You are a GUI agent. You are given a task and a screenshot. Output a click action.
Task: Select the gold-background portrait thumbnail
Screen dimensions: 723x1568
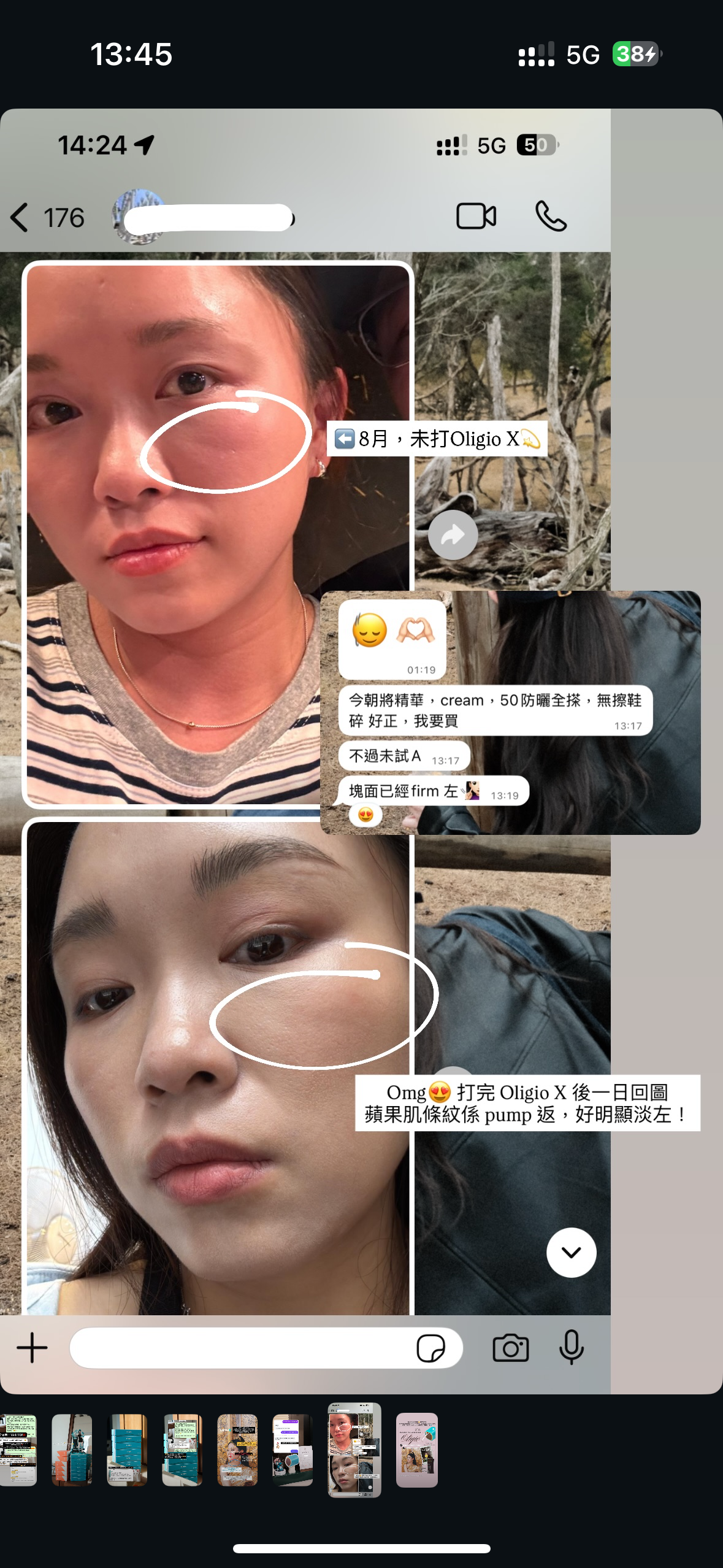point(237,1450)
